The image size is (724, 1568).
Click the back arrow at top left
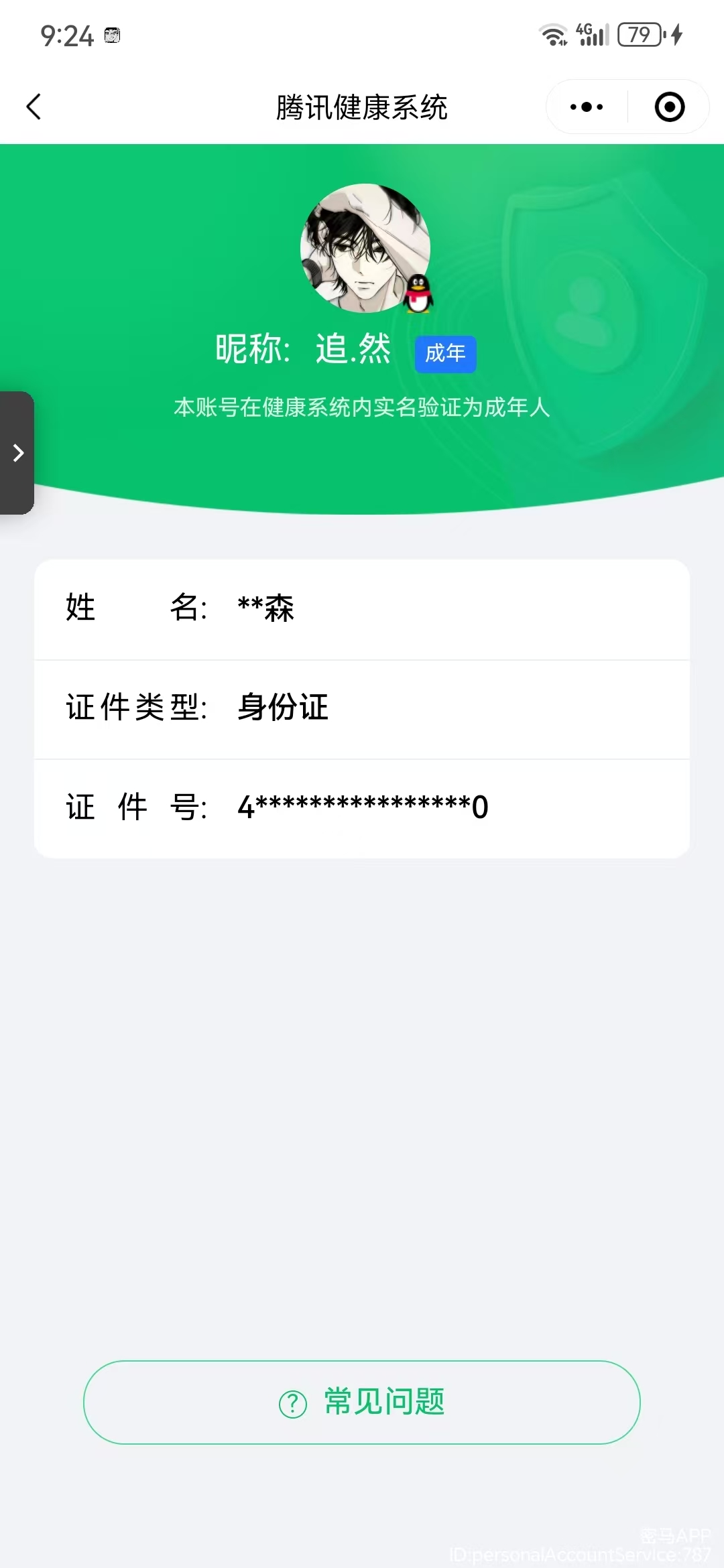click(34, 107)
